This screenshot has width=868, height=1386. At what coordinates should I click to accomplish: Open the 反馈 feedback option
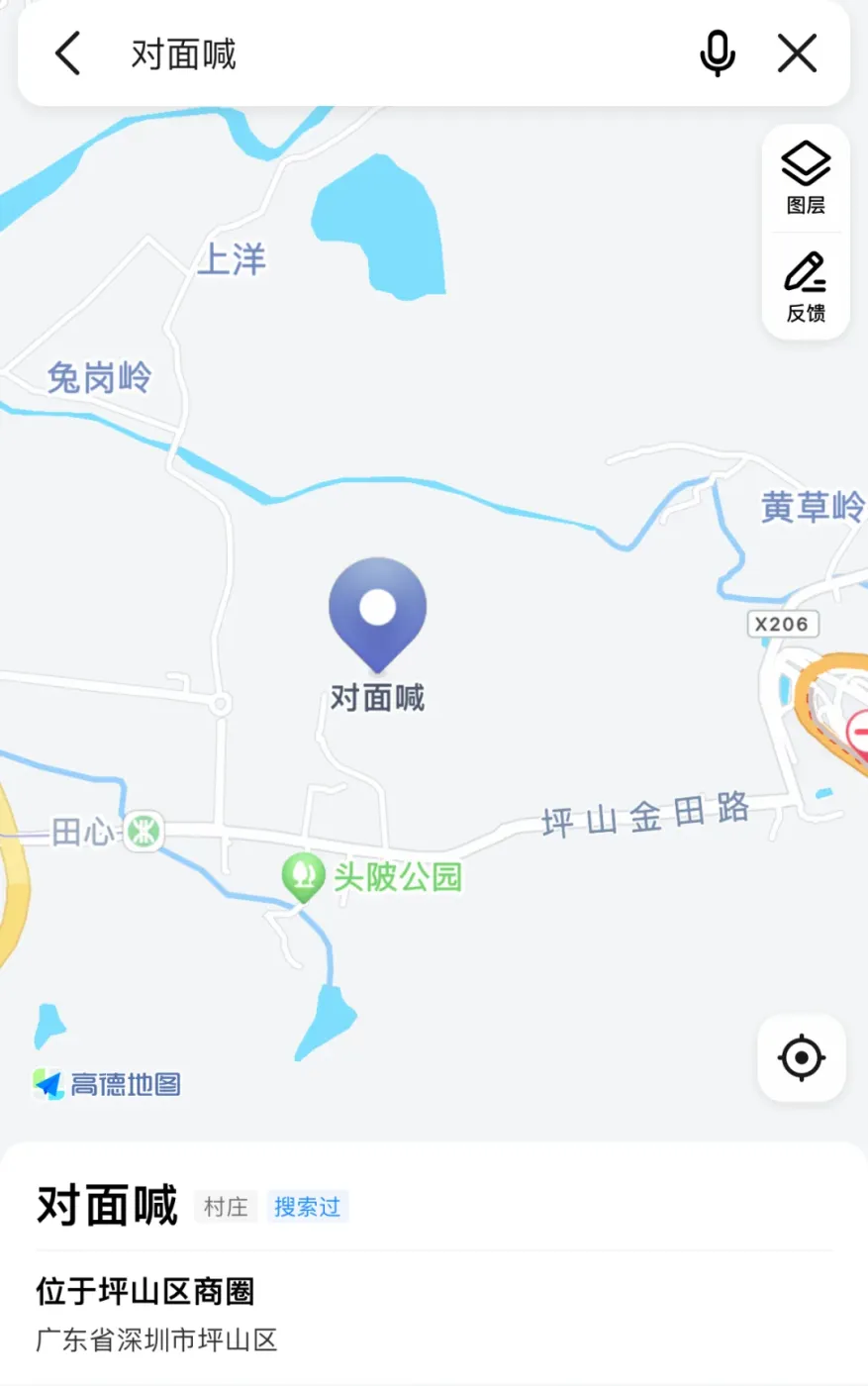pos(806,287)
